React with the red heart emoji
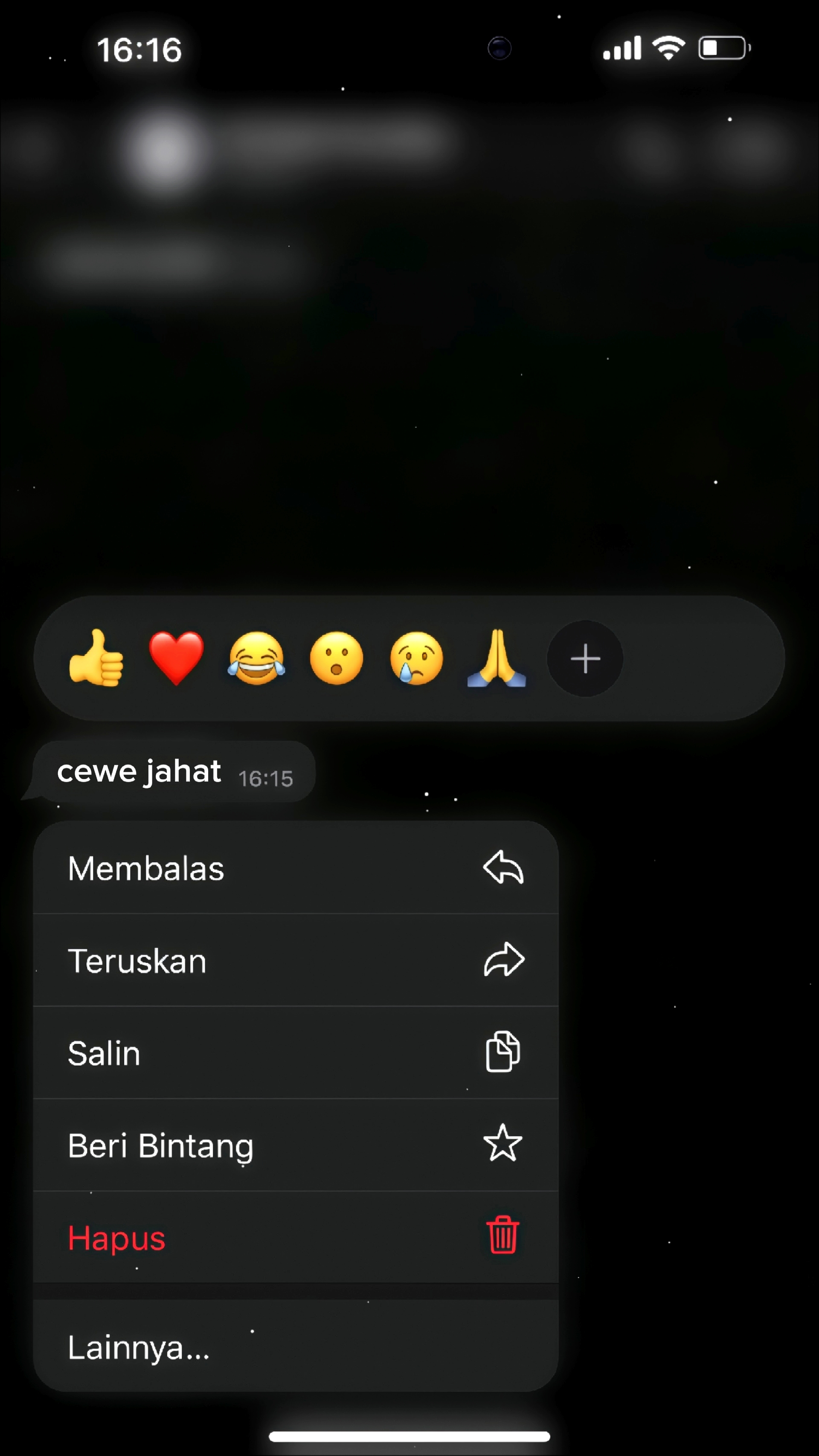Viewport: 819px width, 1456px height. pyautogui.click(x=176, y=658)
